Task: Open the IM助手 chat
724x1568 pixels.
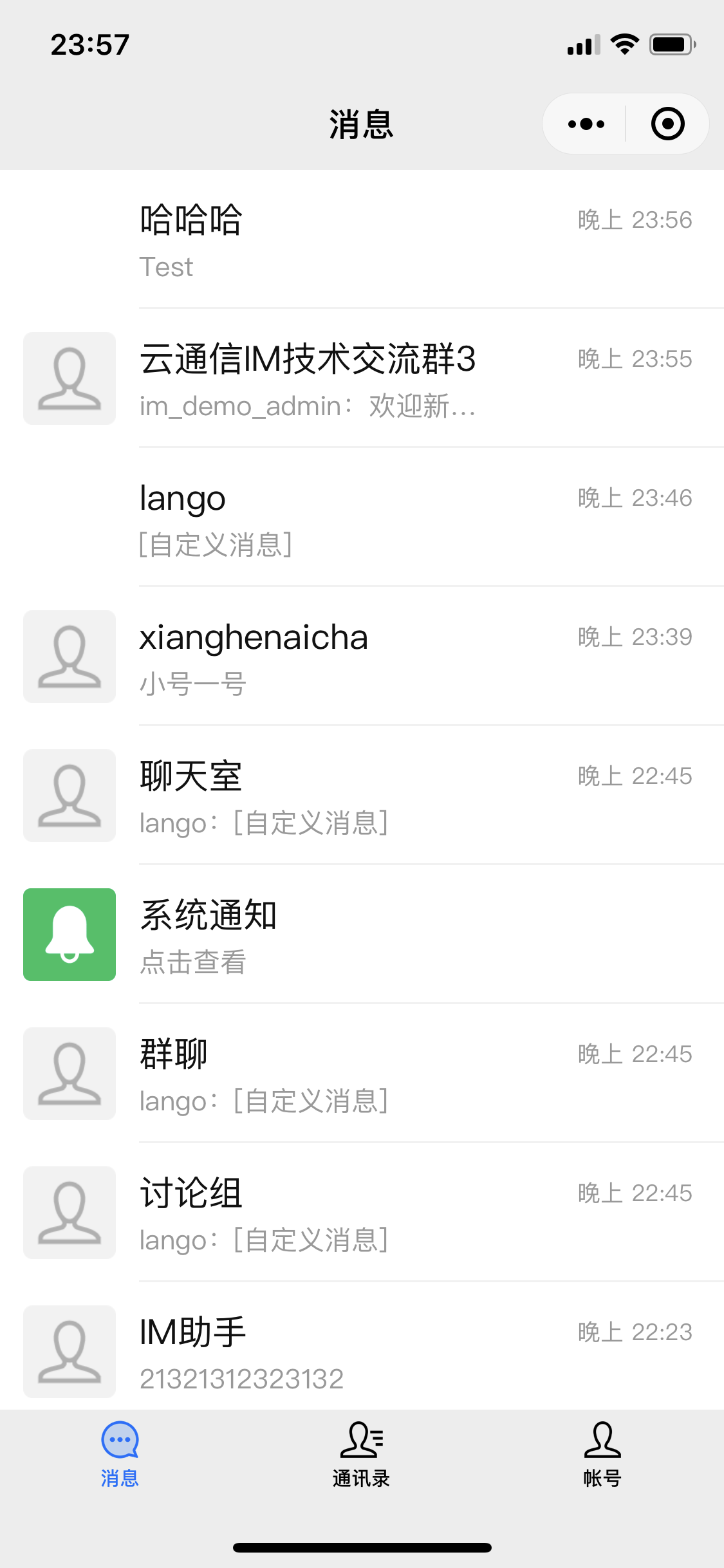Action: click(x=362, y=1346)
